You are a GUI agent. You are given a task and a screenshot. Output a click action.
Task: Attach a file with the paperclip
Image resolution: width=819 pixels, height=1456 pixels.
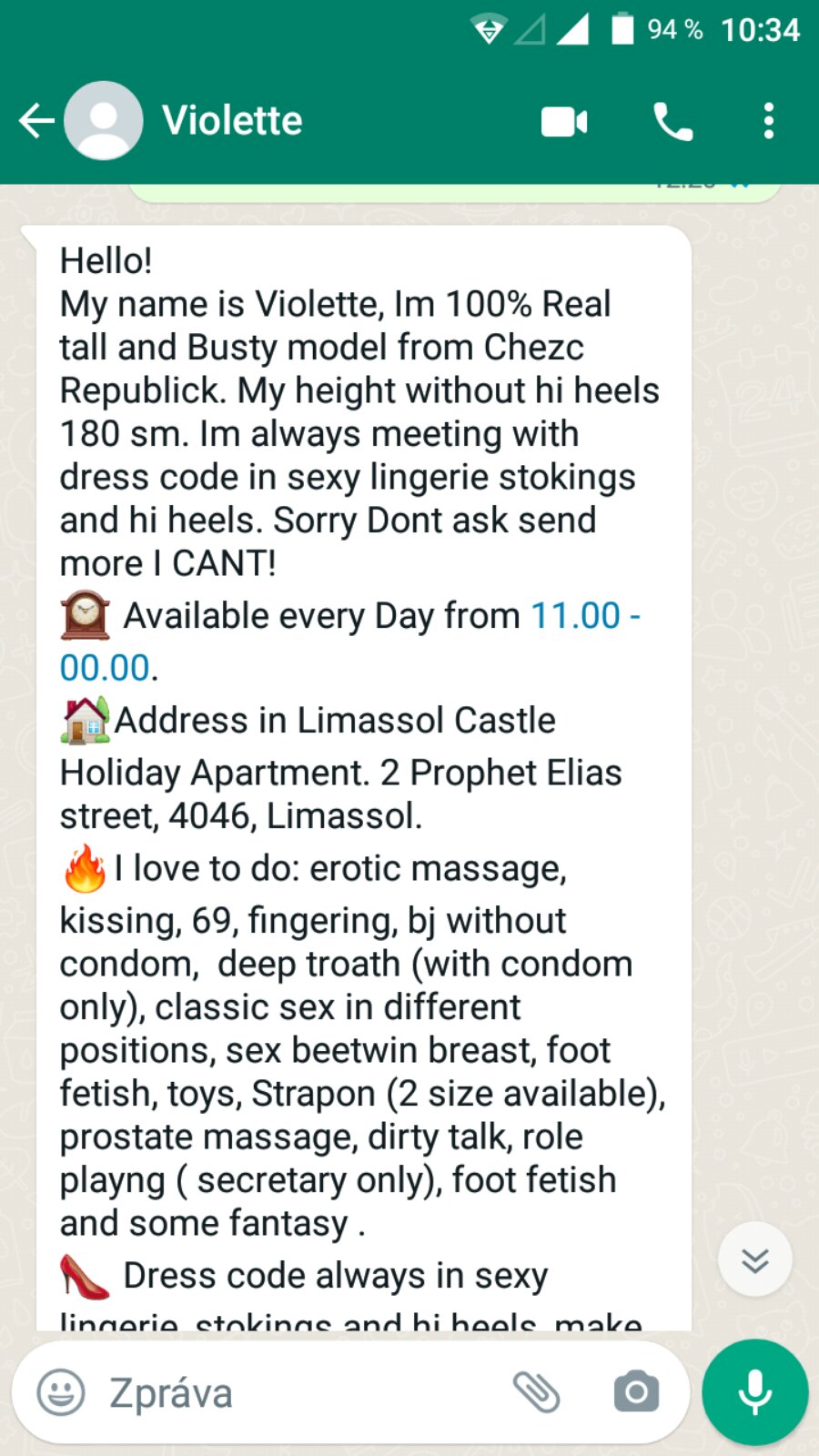click(536, 1392)
